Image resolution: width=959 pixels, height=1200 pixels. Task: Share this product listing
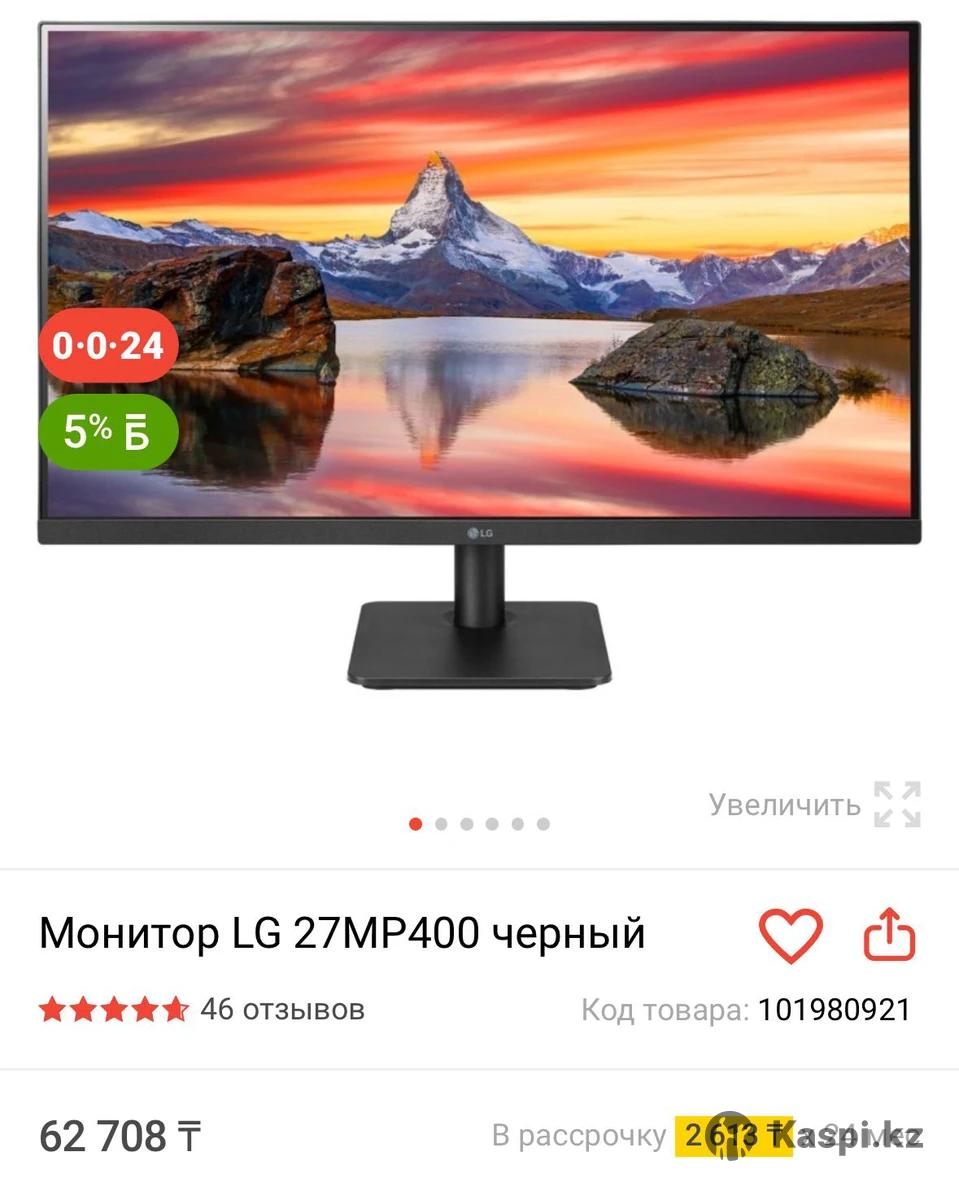[x=889, y=936]
